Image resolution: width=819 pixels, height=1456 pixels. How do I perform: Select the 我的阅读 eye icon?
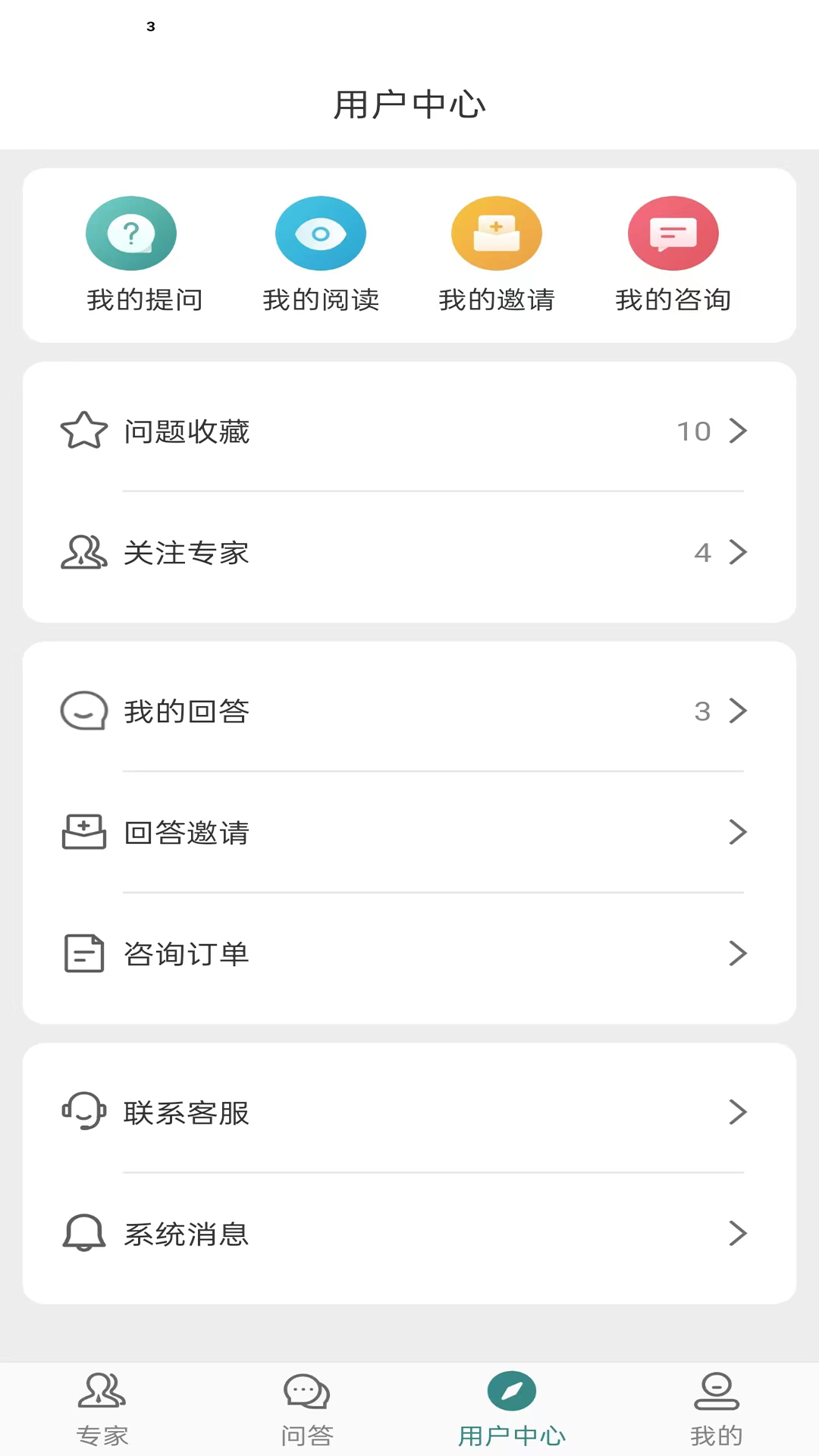click(x=321, y=233)
